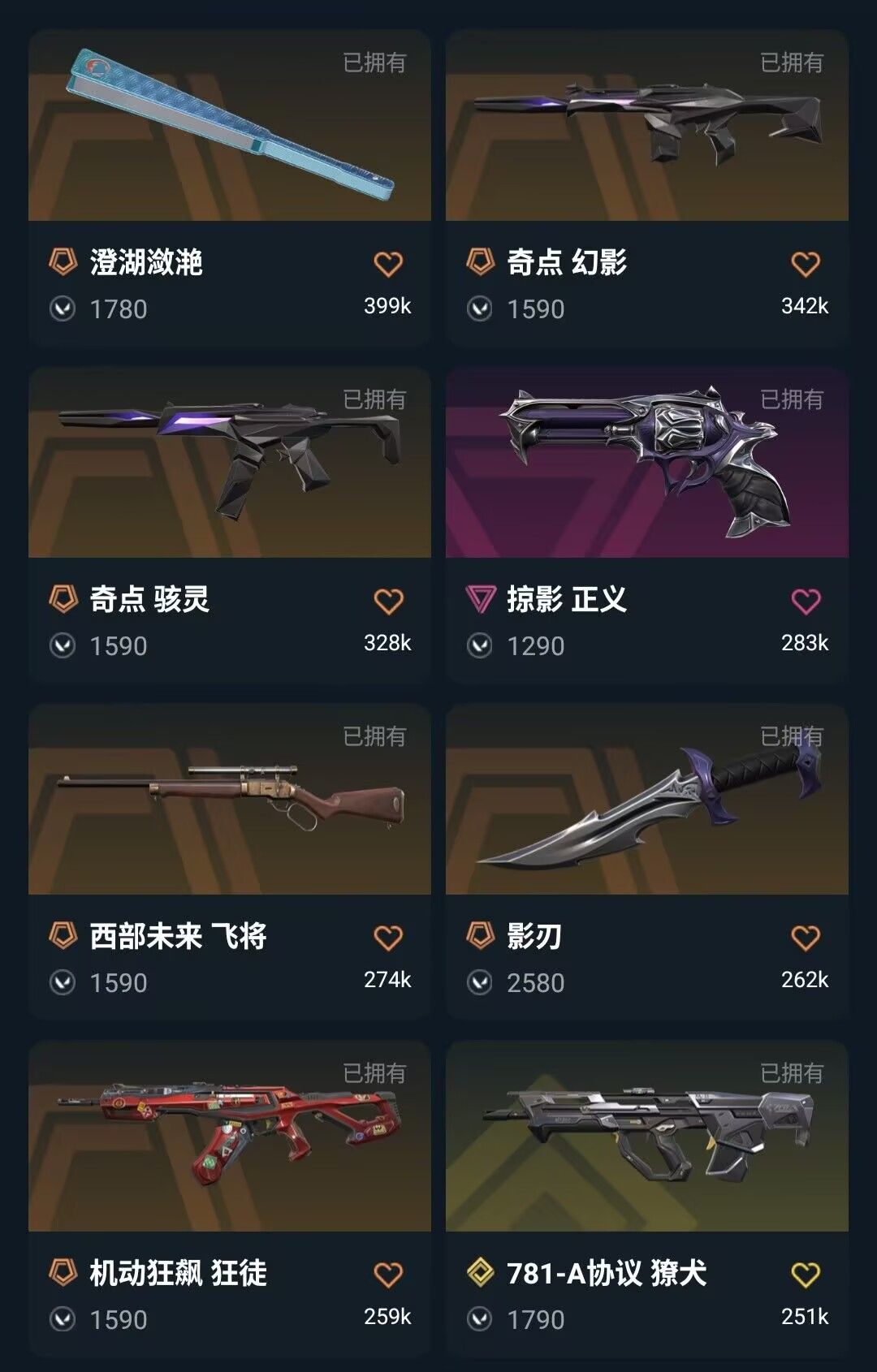Favorite the 影刃 knife skin

pos(805,938)
